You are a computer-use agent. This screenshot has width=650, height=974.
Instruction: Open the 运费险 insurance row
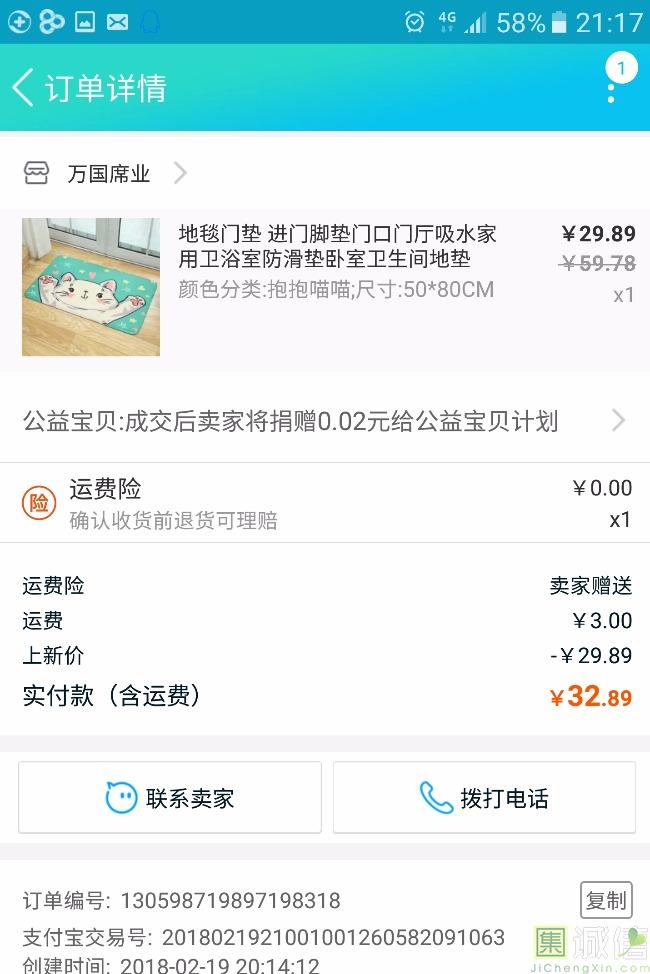pos(324,503)
